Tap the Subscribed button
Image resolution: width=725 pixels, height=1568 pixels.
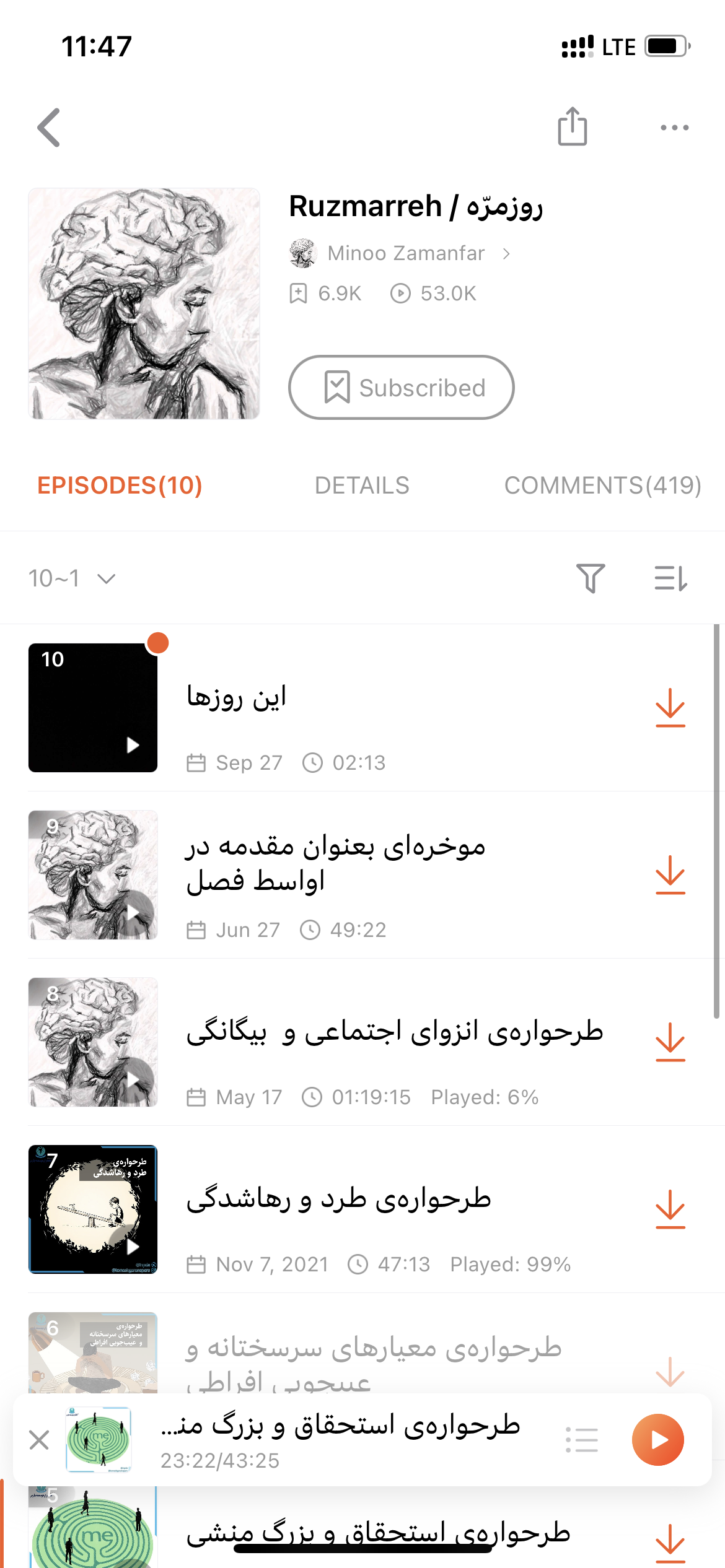click(x=401, y=388)
